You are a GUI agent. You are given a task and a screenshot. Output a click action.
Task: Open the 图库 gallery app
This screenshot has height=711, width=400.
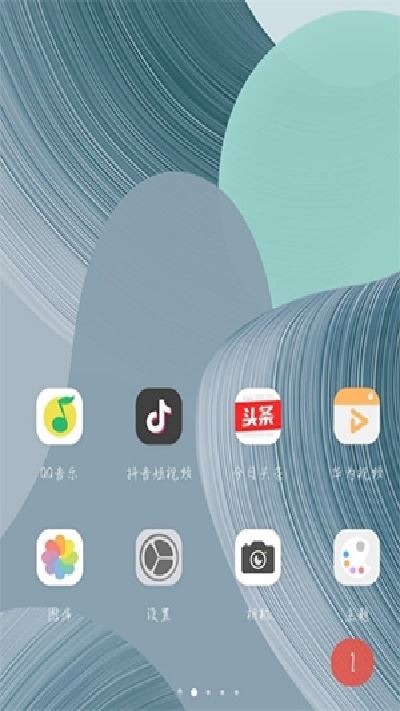click(59, 557)
